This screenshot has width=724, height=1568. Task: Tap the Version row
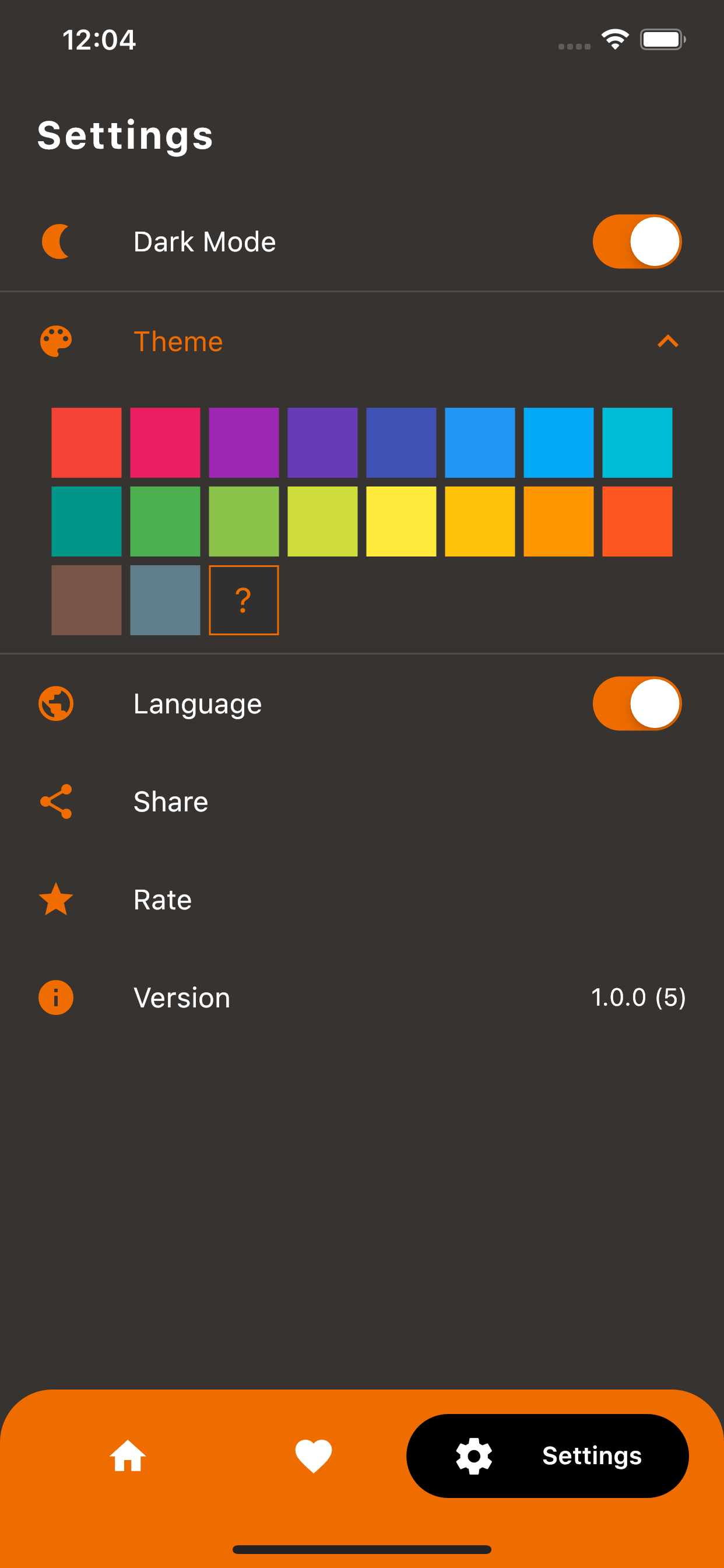coord(362,998)
